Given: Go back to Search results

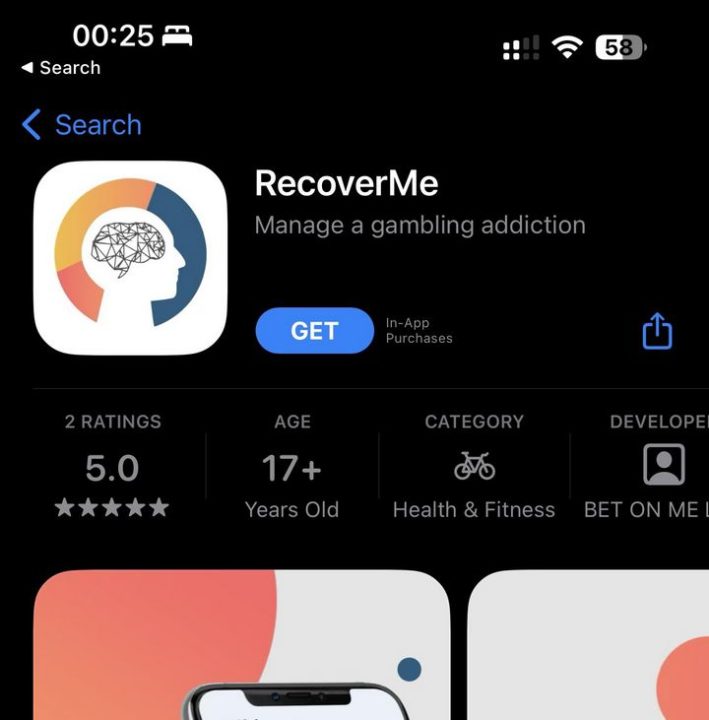Looking at the screenshot, I should pos(82,124).
